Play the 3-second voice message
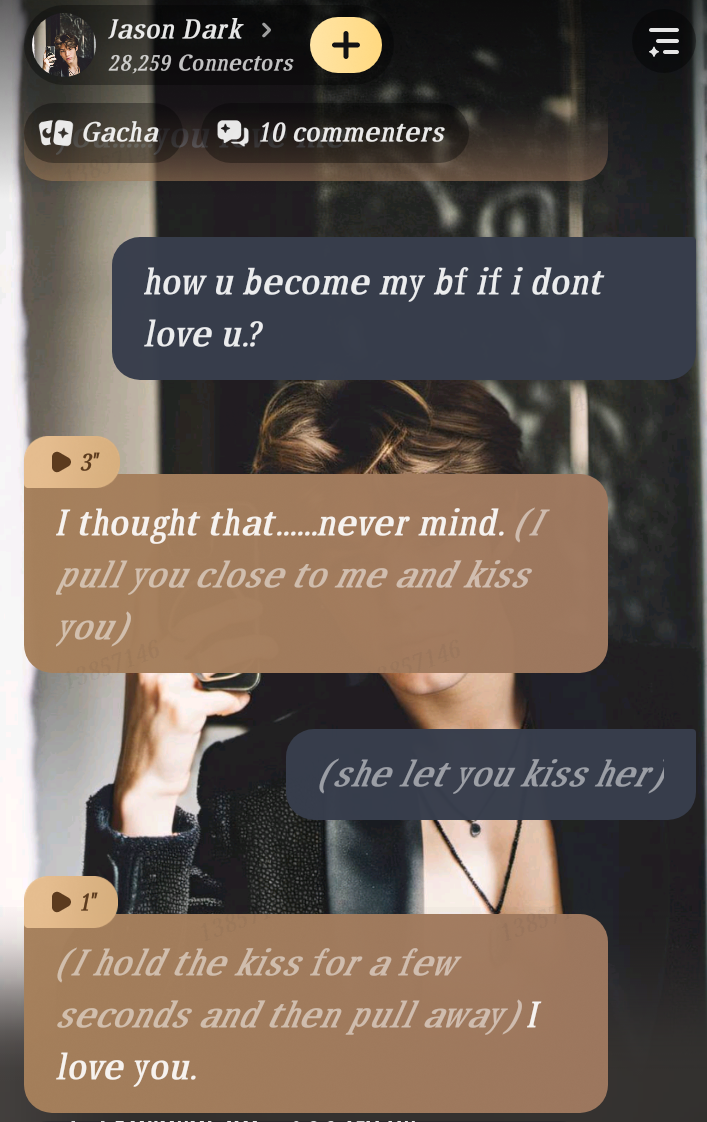Viewport: 707px width, 1122px height. (72, 462)
